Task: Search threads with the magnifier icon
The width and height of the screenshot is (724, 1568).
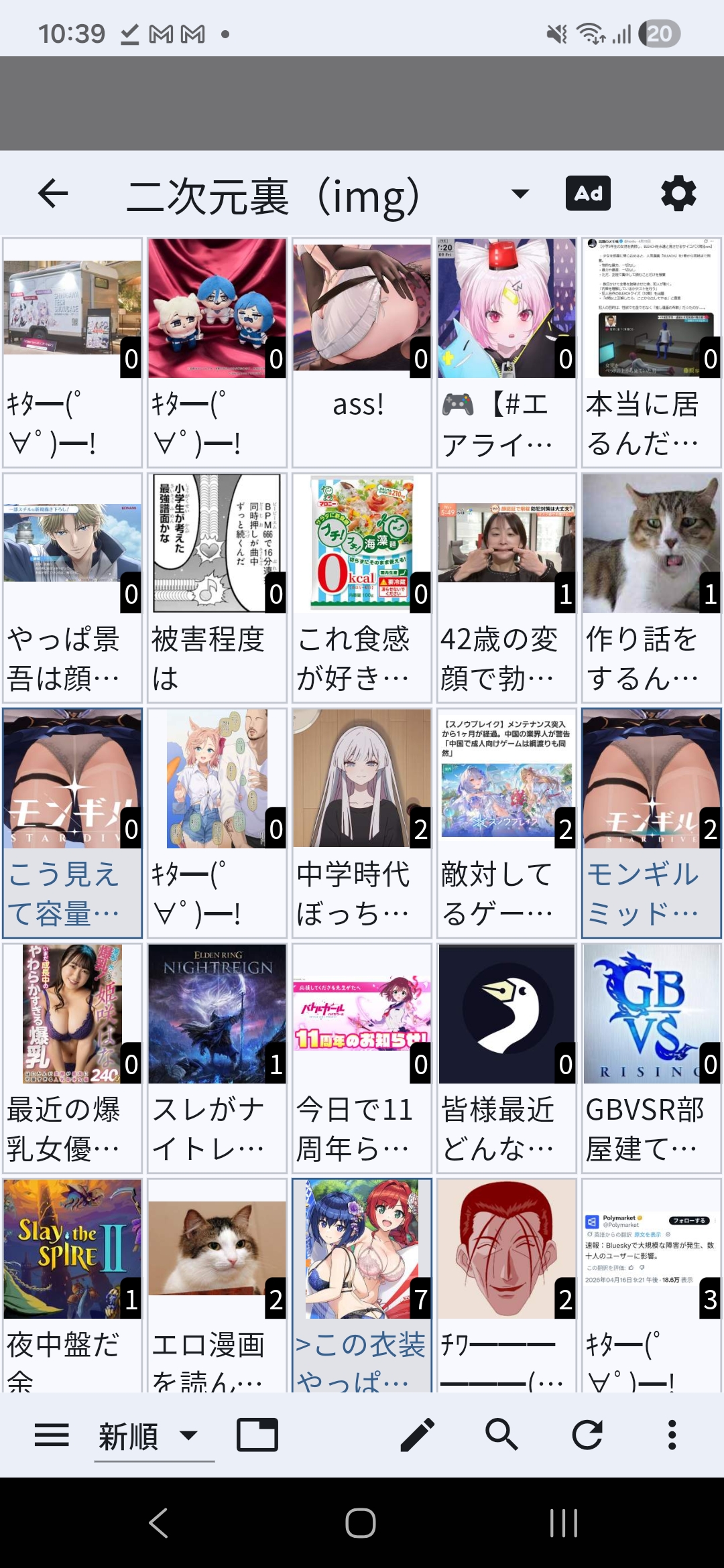Action: click(x=501, y=1435)
